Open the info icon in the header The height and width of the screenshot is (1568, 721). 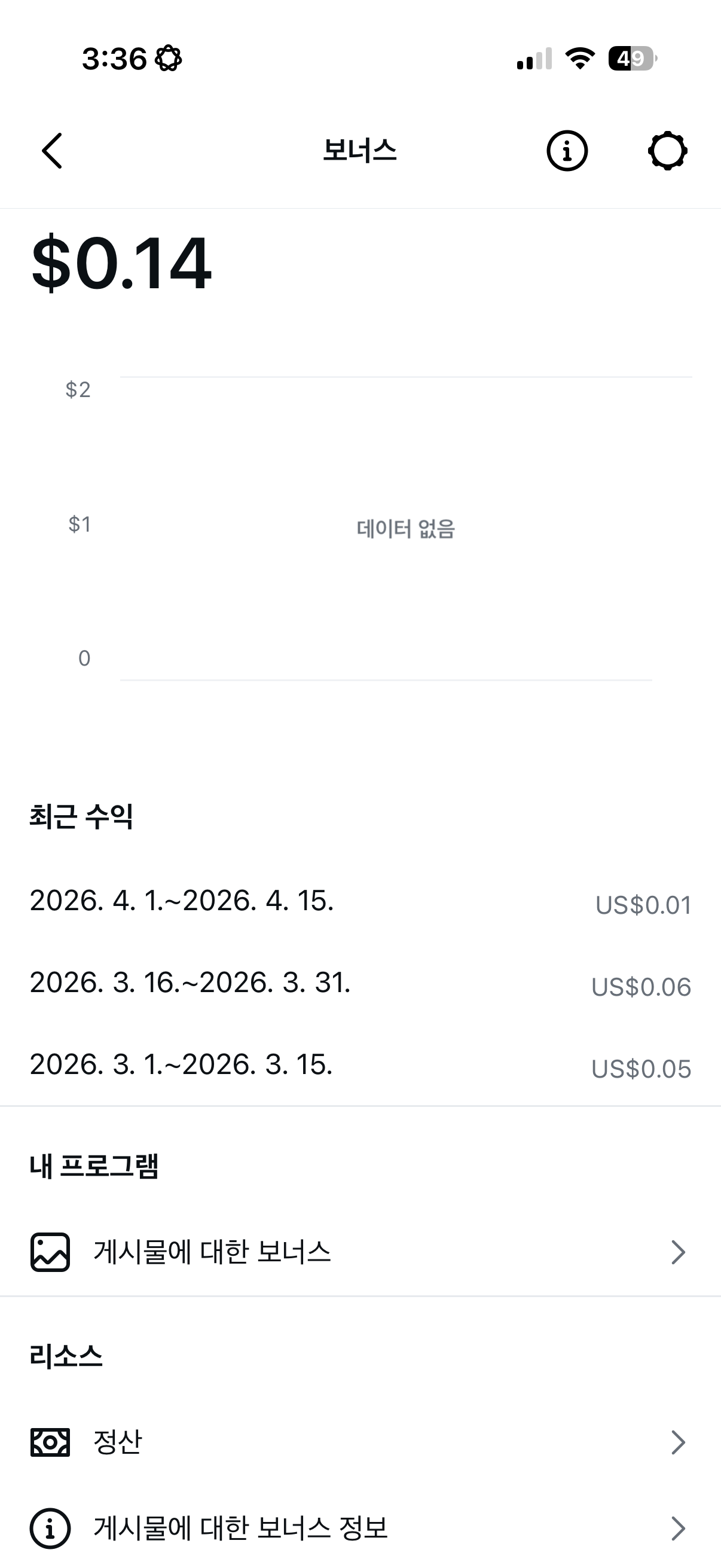point(566,150)
